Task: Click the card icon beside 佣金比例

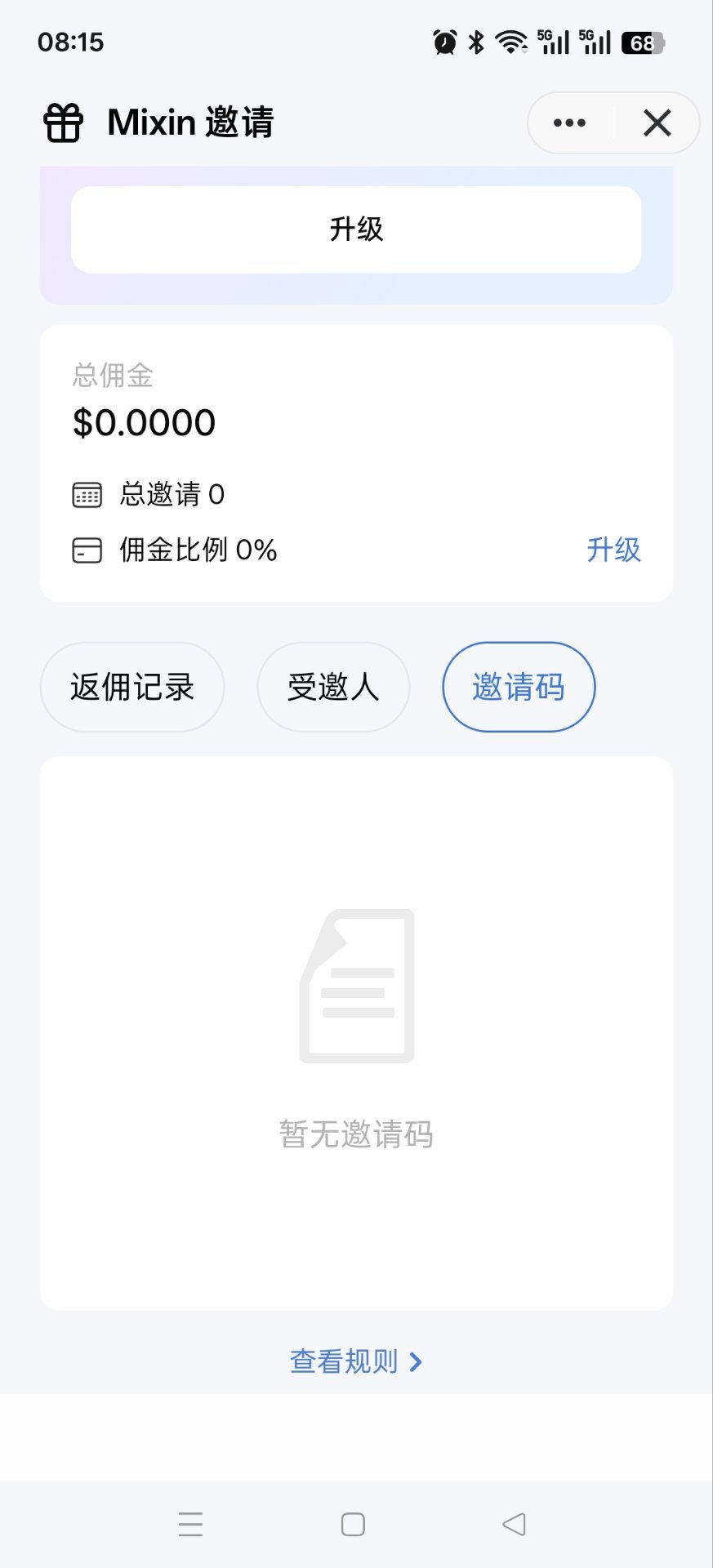Action: click(x=86, y=550)
